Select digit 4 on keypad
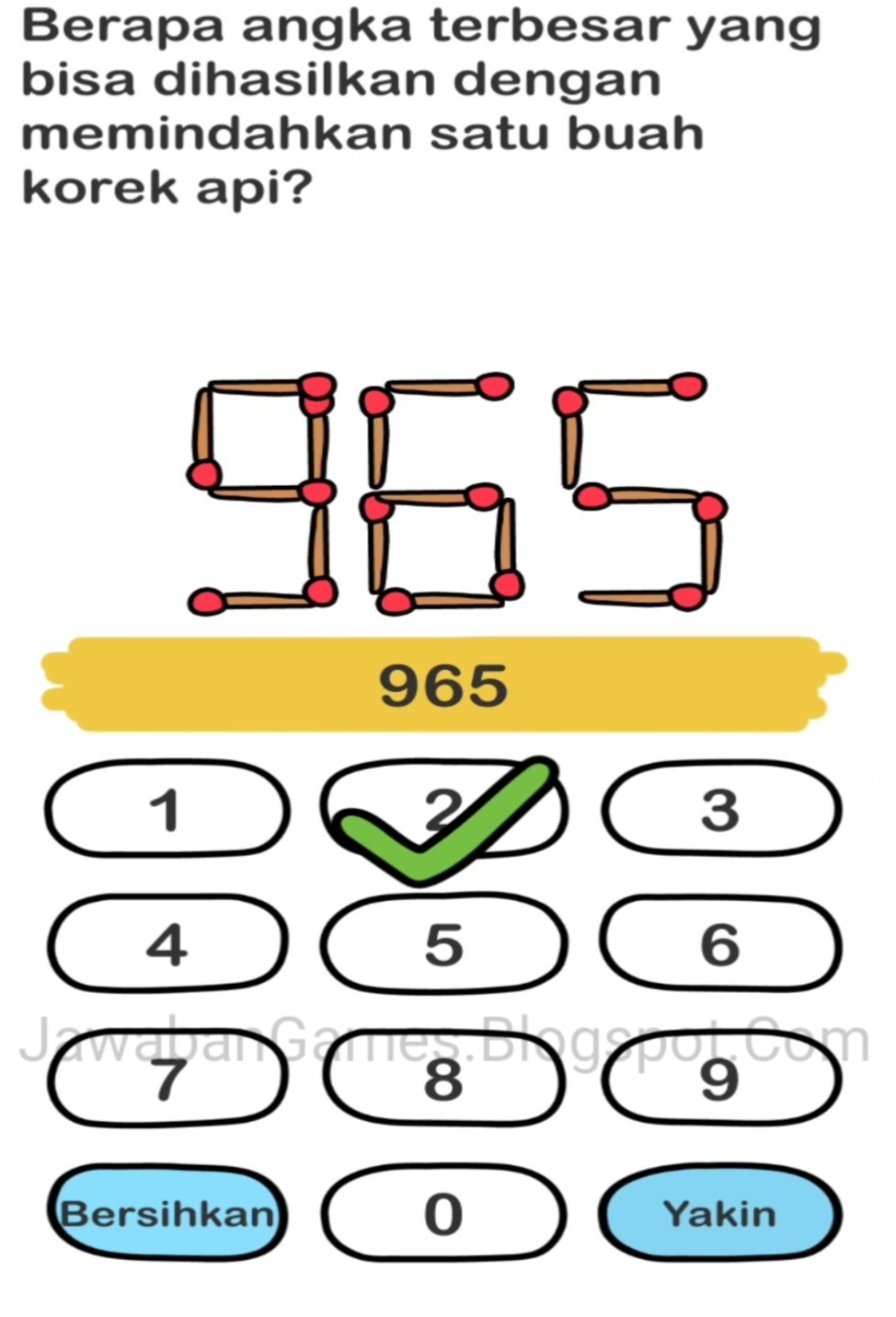The width and height of the screenshot is (896, 1317). [167, 945]
